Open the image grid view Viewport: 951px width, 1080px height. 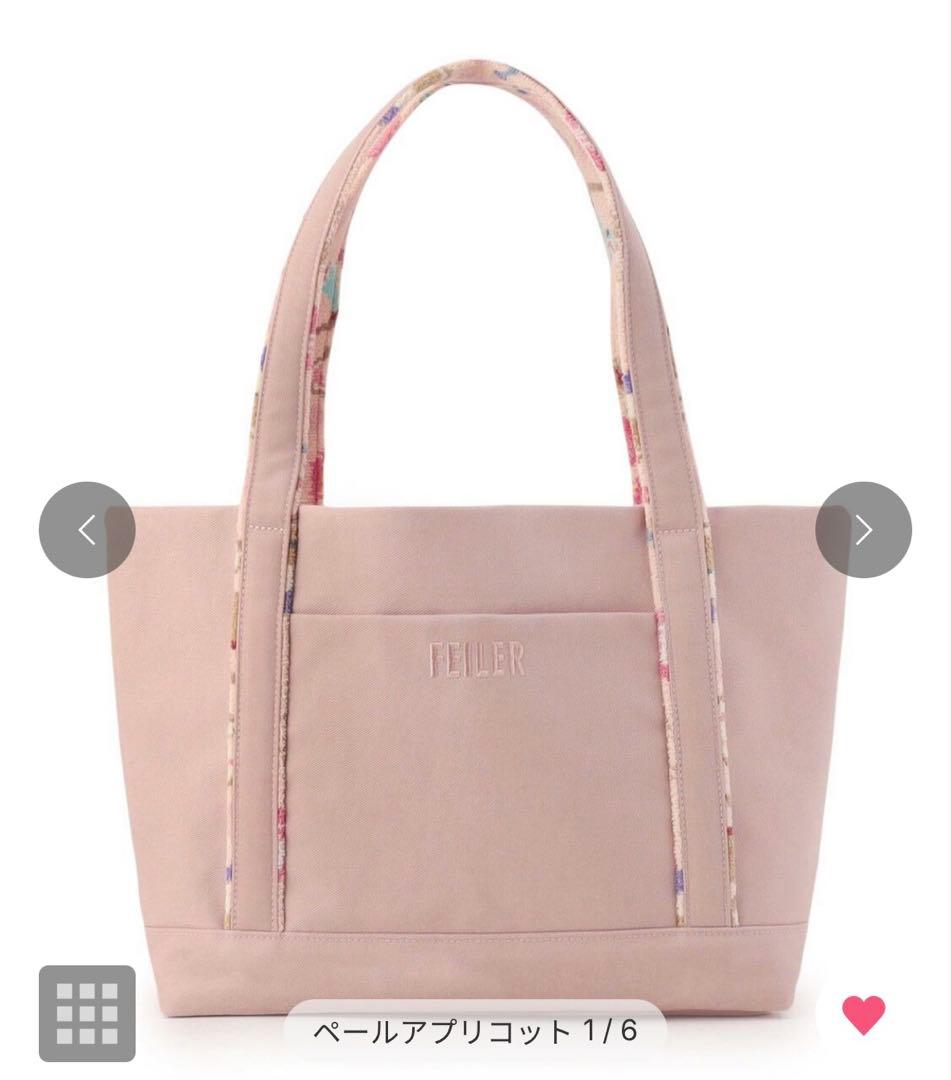[87, 1013]
